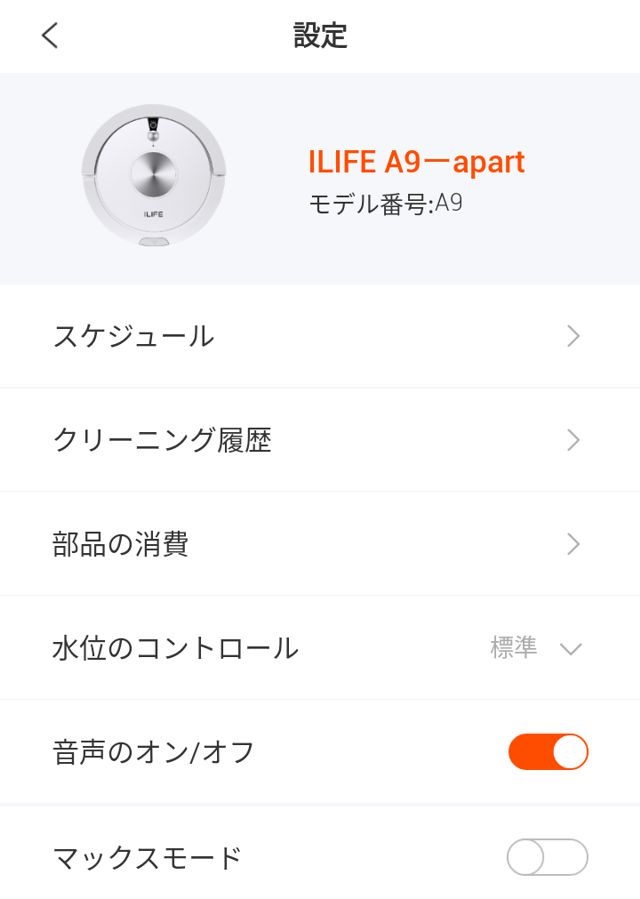Expand the 水位のコントロール dropdown
Viewport: 640px width, 899px height.
536,648
